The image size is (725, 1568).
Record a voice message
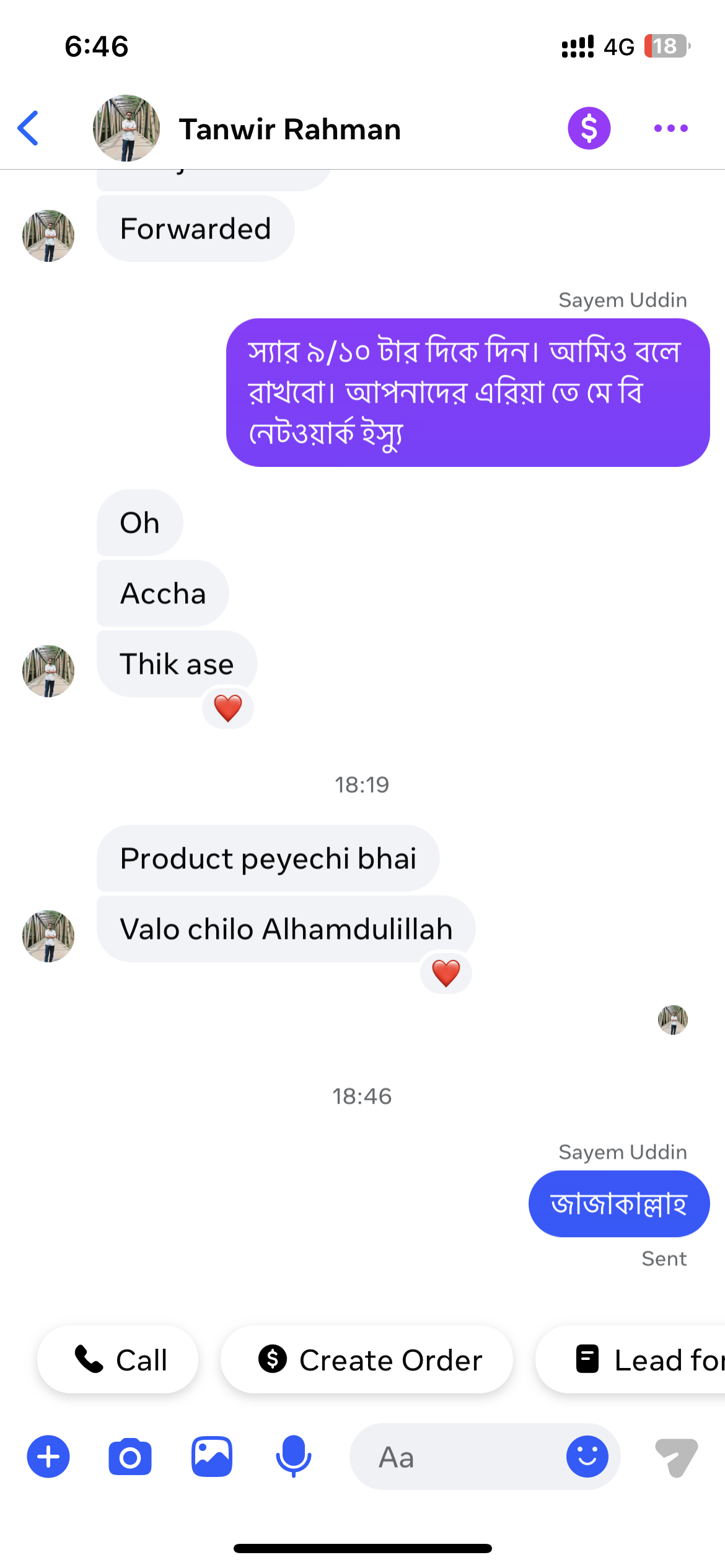pyautogui.click(x=294, y=1457)
